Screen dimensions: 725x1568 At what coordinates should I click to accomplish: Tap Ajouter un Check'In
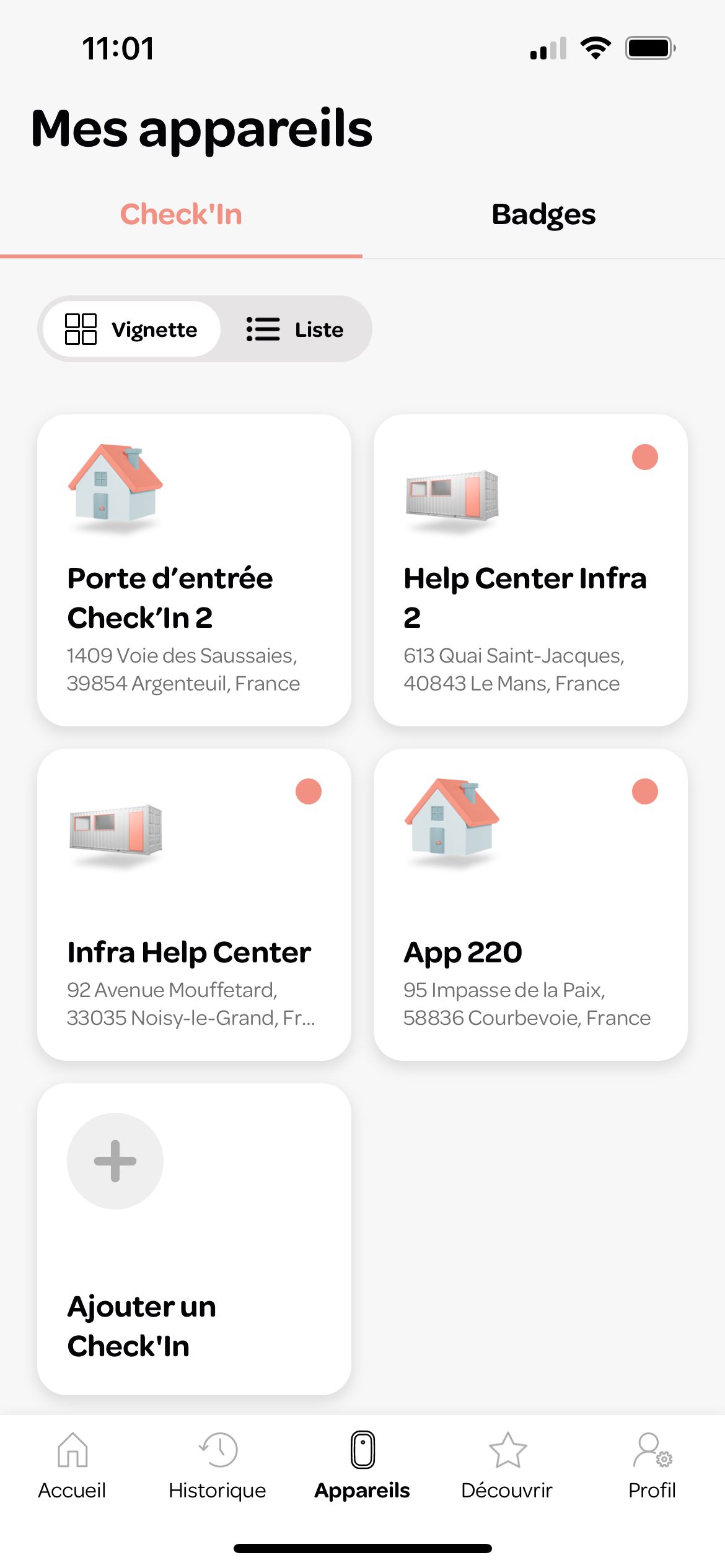point(194,1239)
